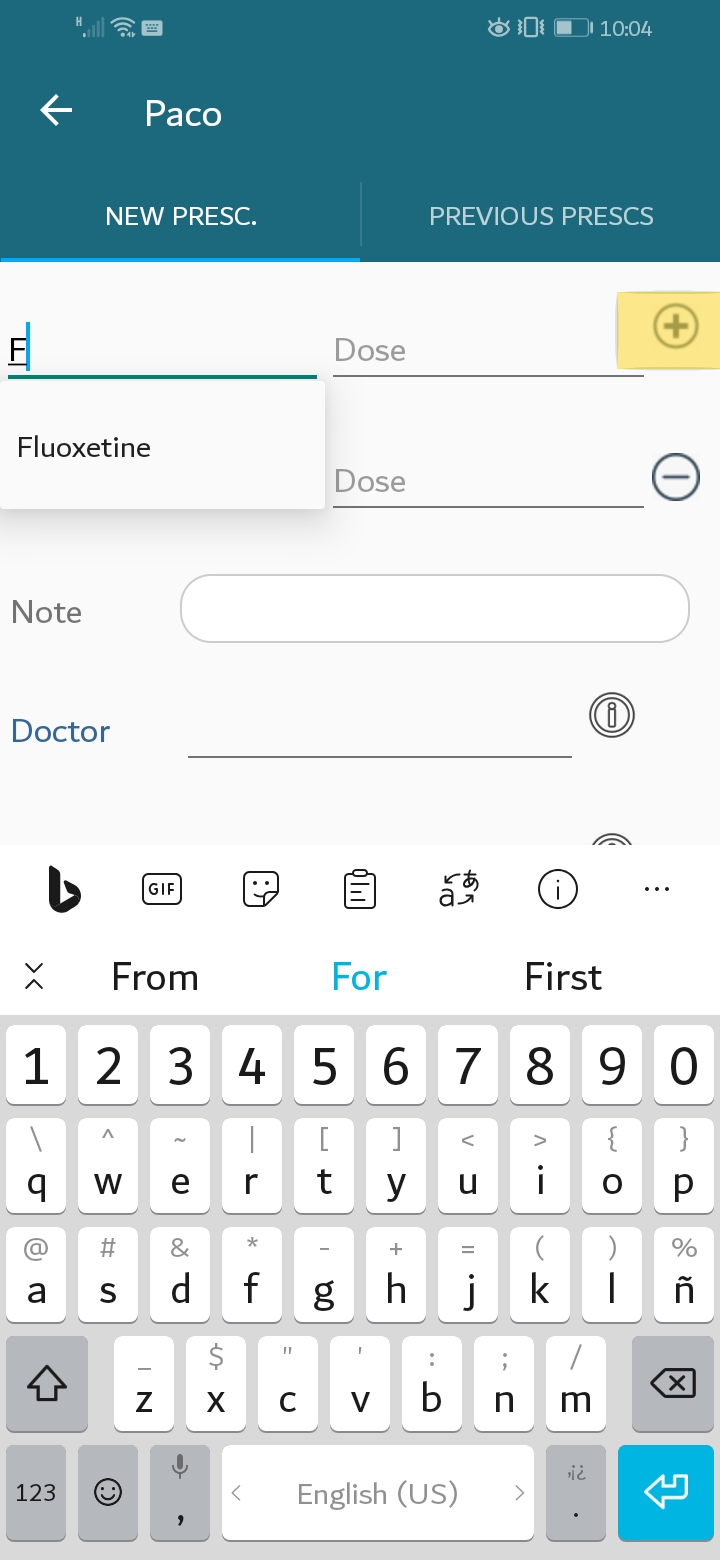Open the info icon beside Doctor

coord(612,715)
